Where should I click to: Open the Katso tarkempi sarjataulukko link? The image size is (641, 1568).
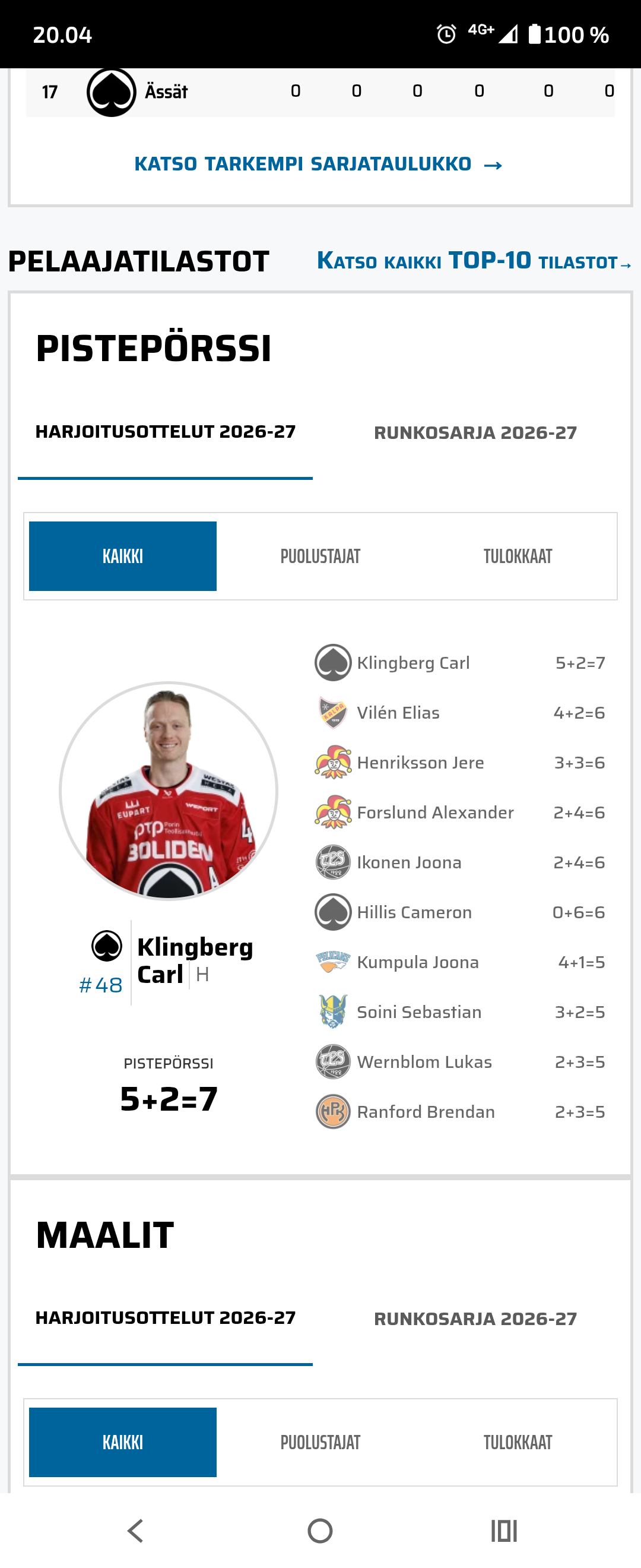pyautogui.click(x=318, y=164)
